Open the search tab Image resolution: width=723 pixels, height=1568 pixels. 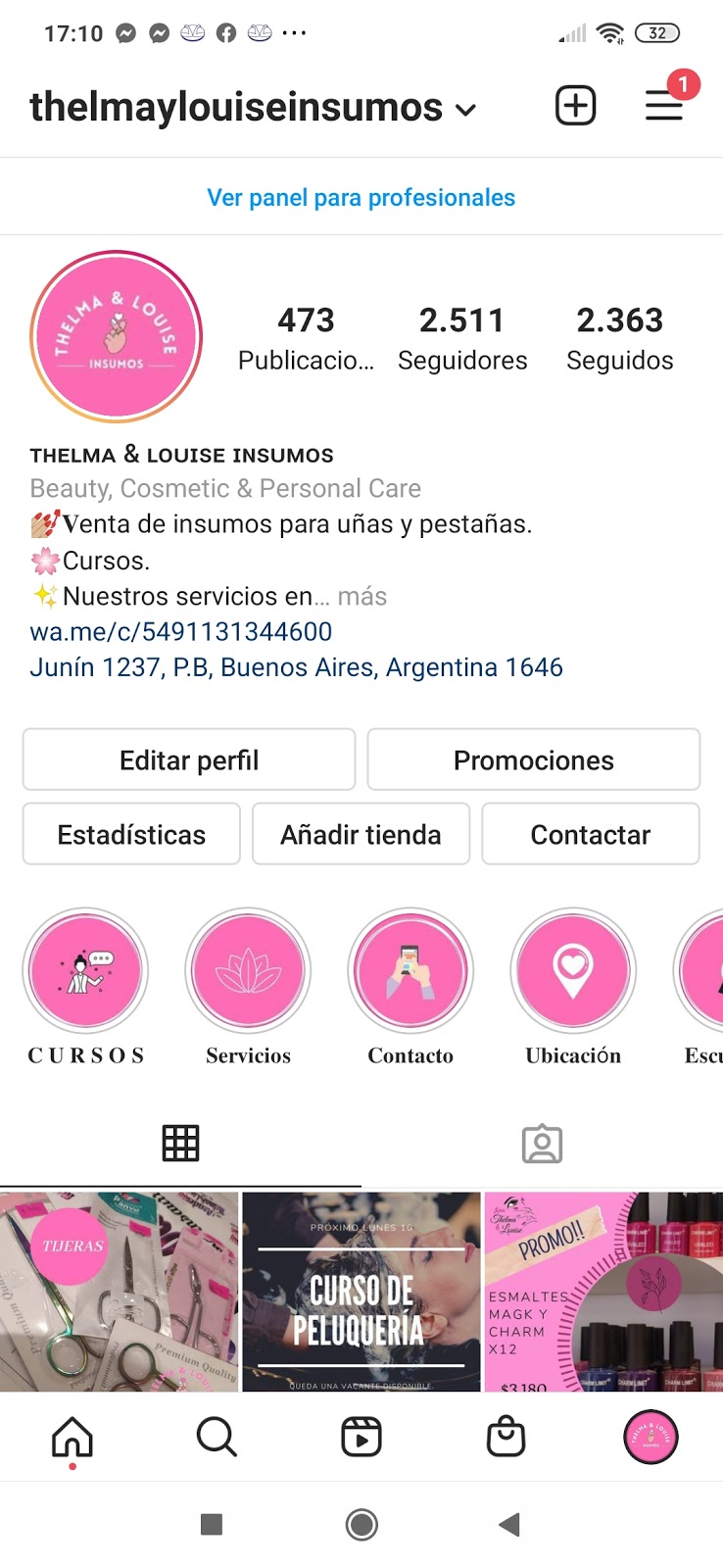[217, 1438]
